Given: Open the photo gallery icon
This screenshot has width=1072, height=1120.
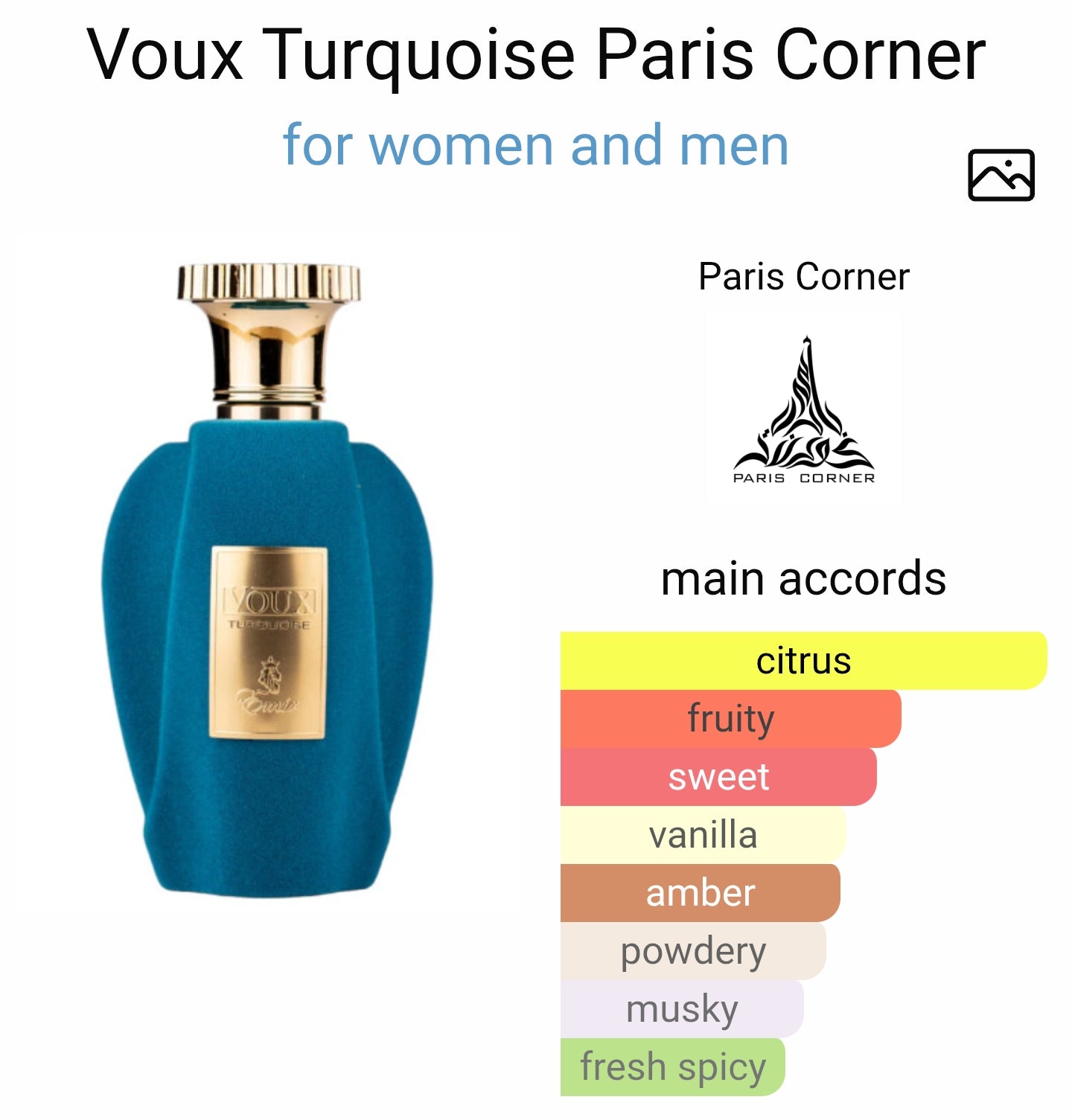Looking at the screenshot, I should [1001, 176].
